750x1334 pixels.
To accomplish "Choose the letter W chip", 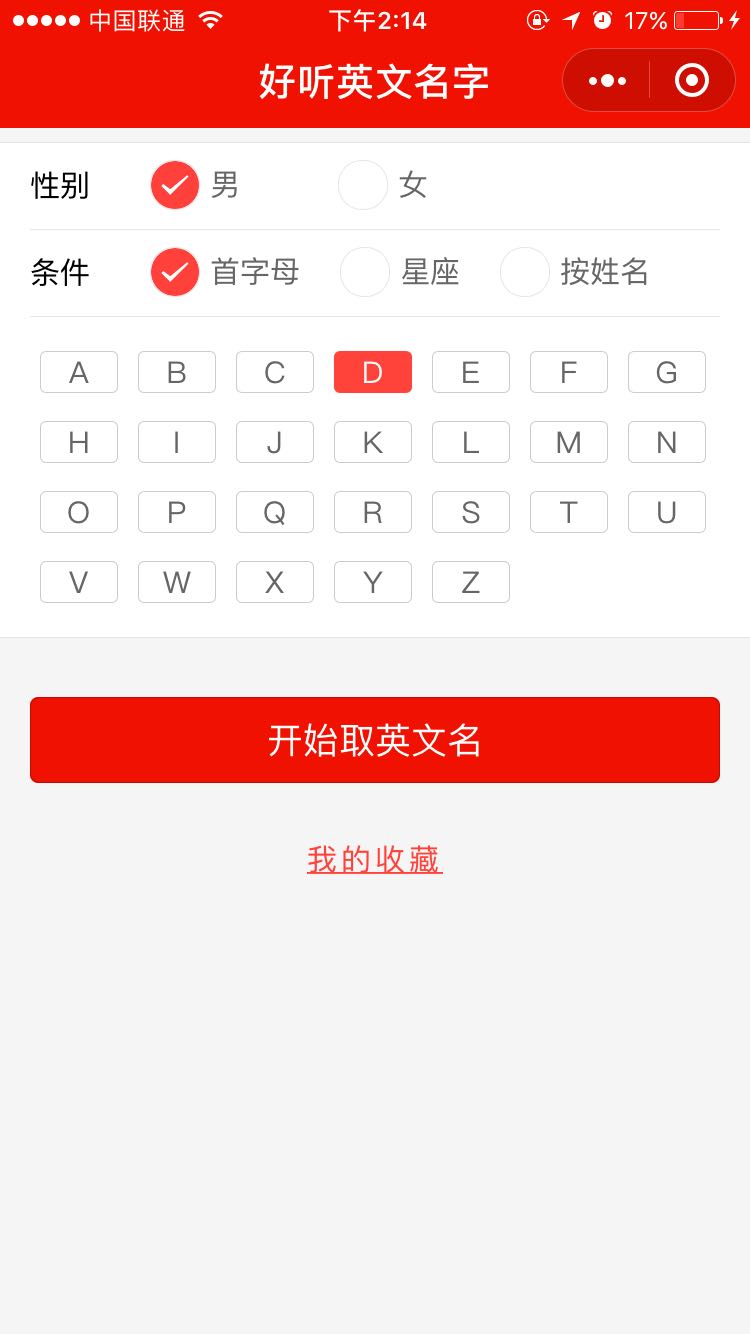I will pos(177,582).
